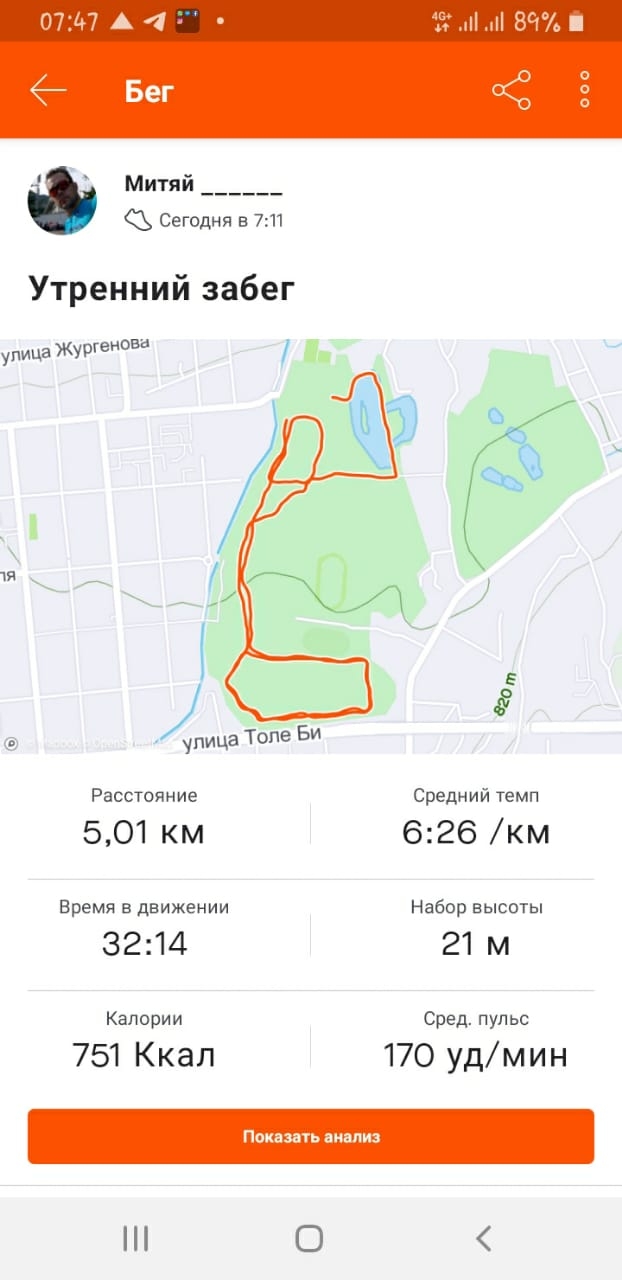
Task: Open the three-dot overflow menu
Action: [585, 91]
